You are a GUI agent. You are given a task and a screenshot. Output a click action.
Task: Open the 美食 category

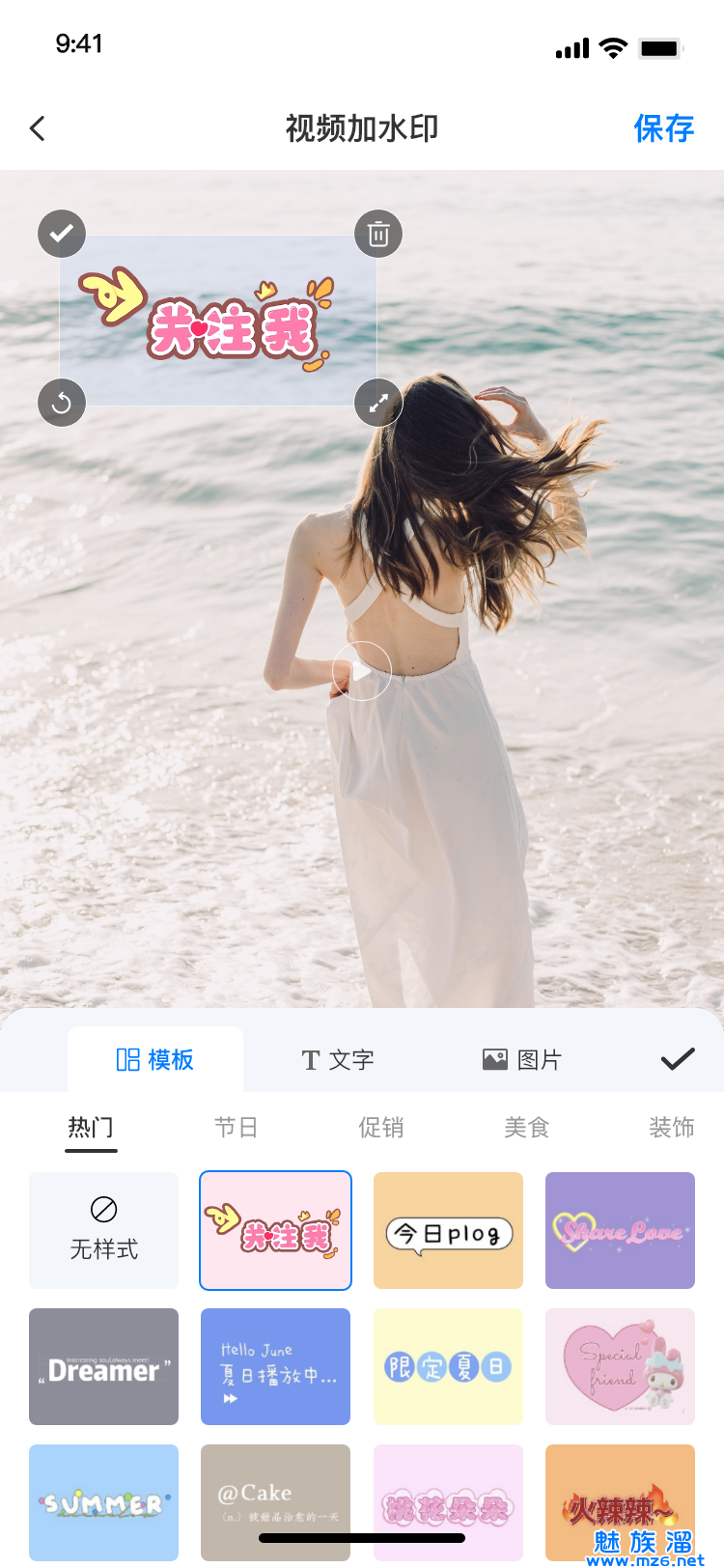click(x=526, y=1127)
